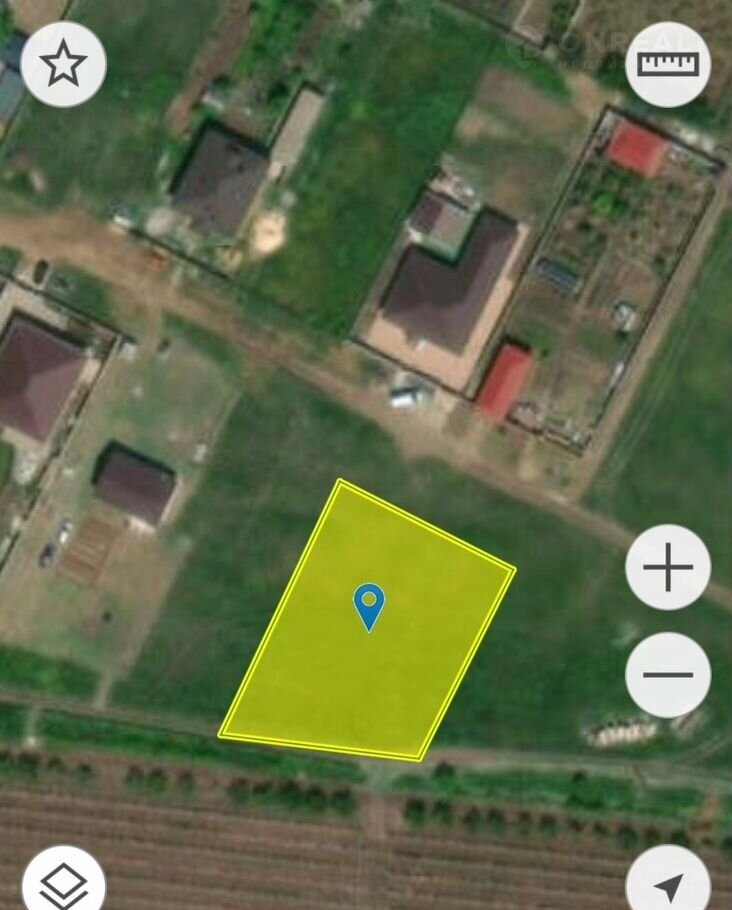Zoom in on the map
This screenshot has height=910, width=732.
668,568
